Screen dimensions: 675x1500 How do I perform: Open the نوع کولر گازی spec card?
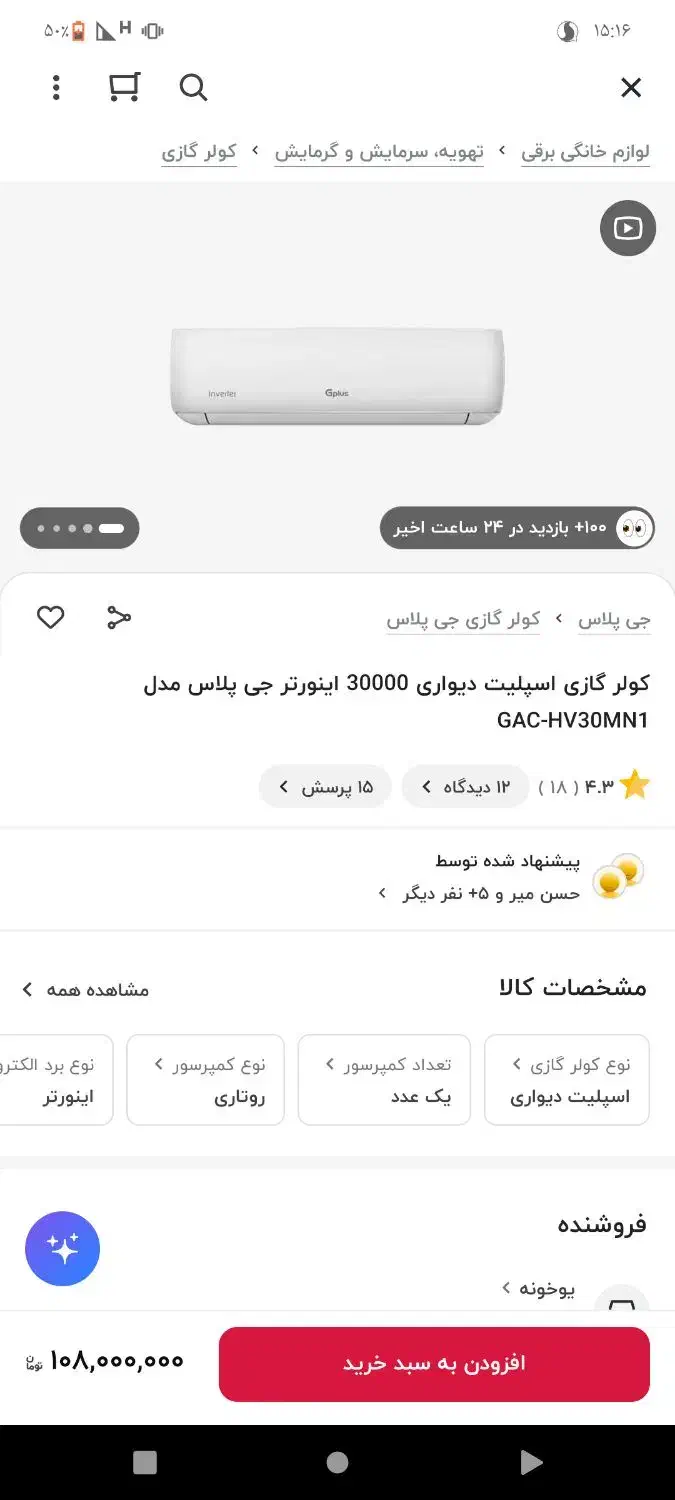tap(567, 1080)
